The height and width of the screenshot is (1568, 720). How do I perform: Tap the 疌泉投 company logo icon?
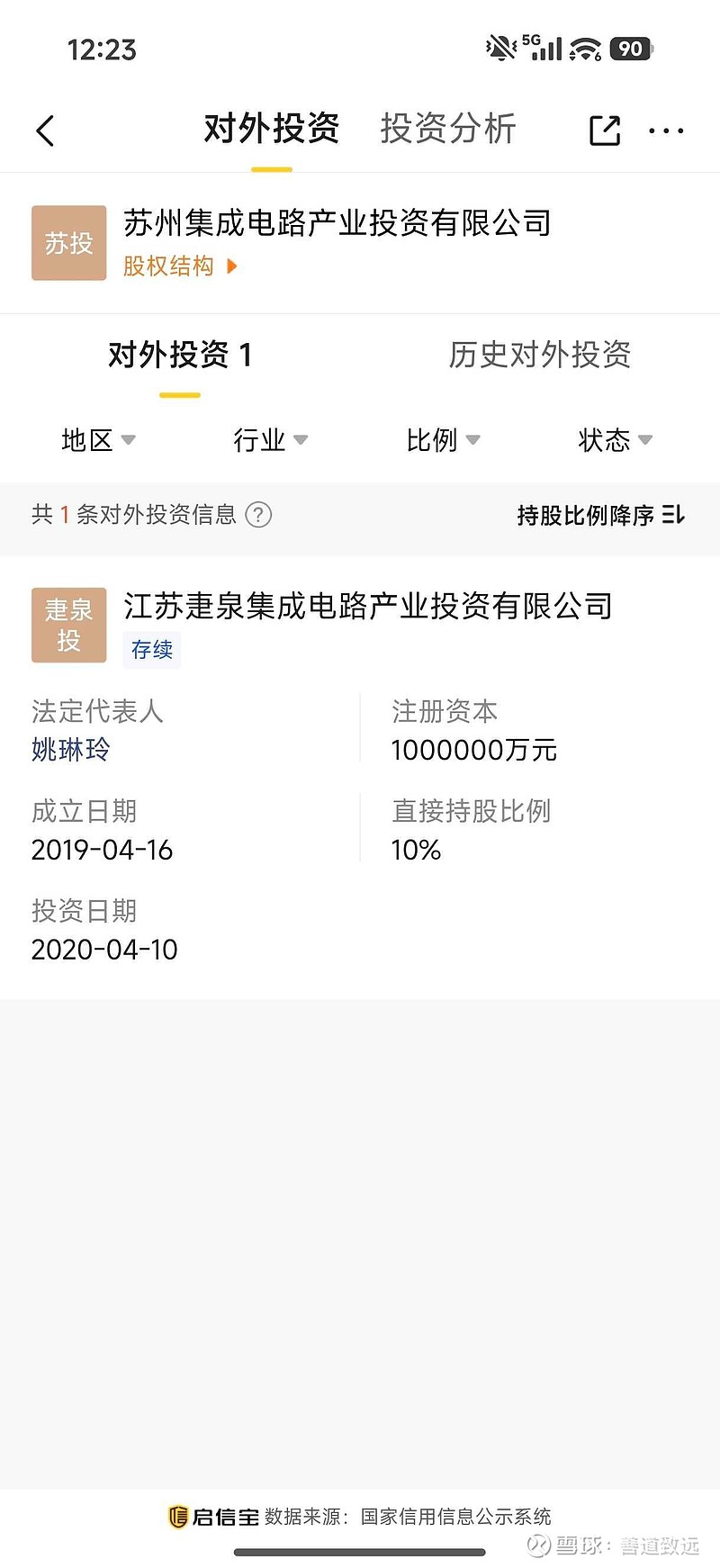click(x=68, y=624)
